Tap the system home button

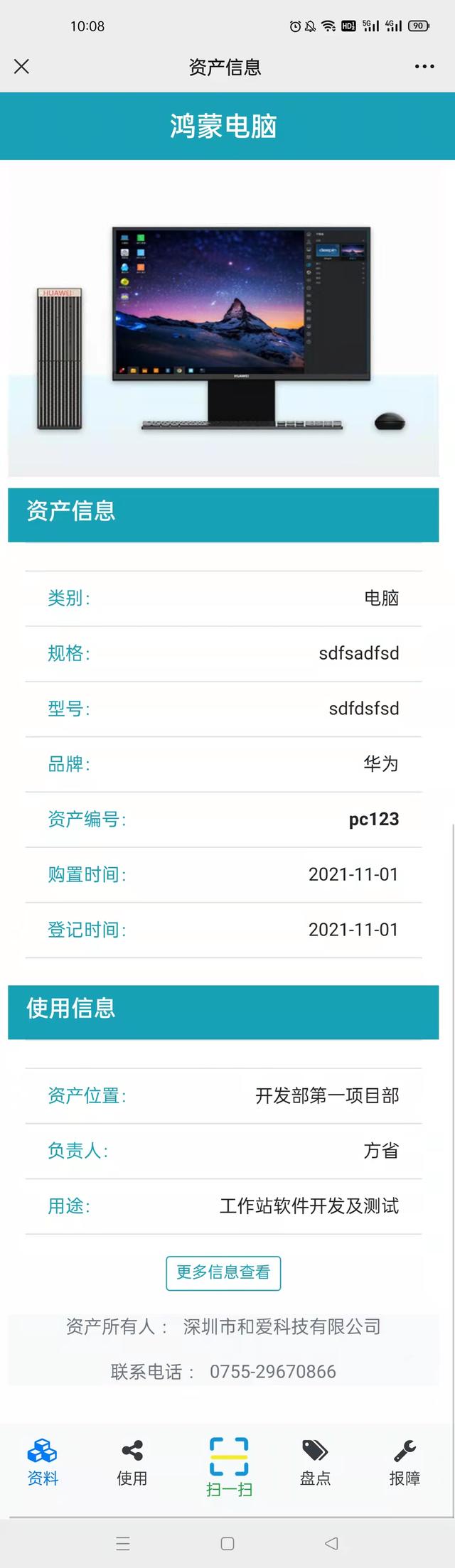(227, 1543)
